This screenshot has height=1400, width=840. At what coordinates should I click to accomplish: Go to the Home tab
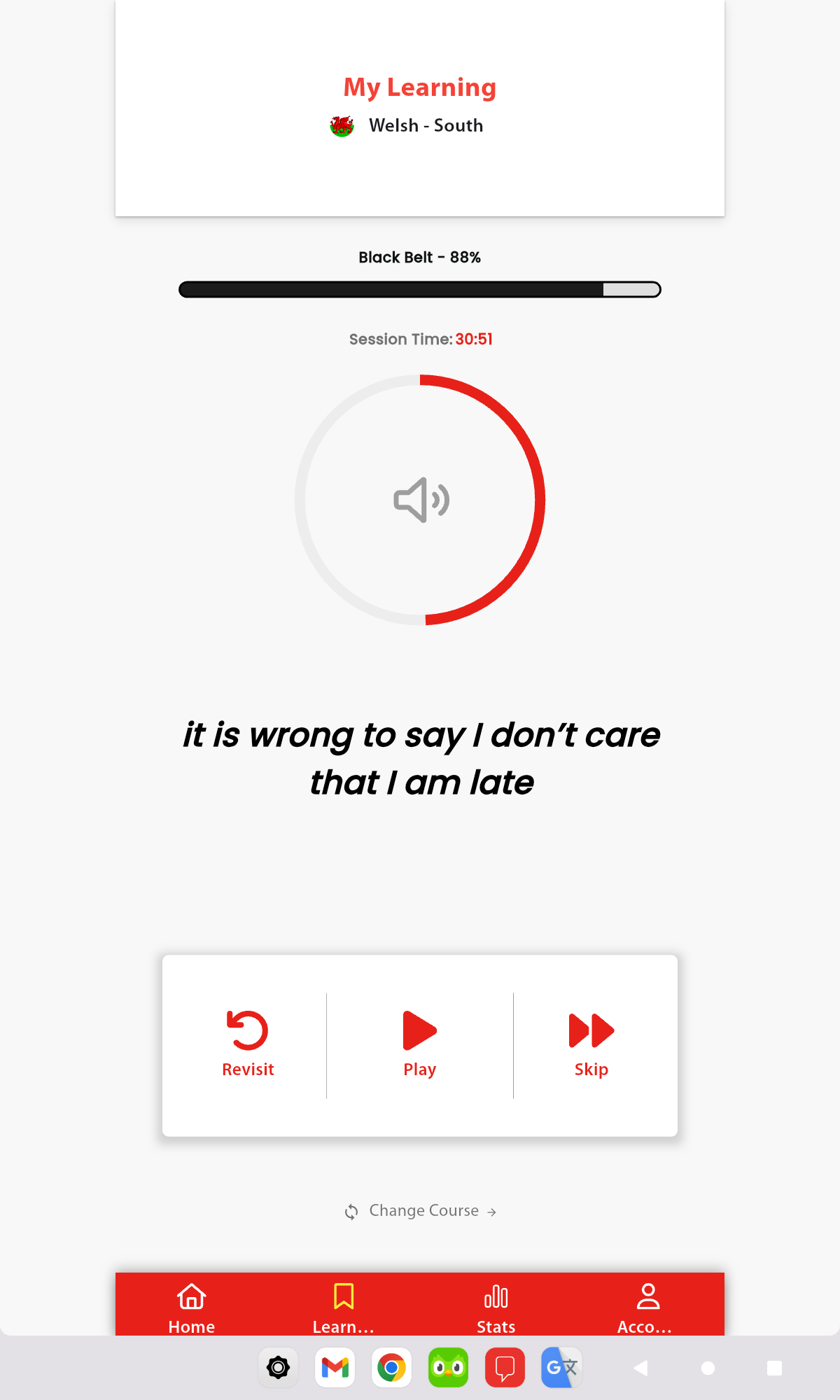[192, 1308]
